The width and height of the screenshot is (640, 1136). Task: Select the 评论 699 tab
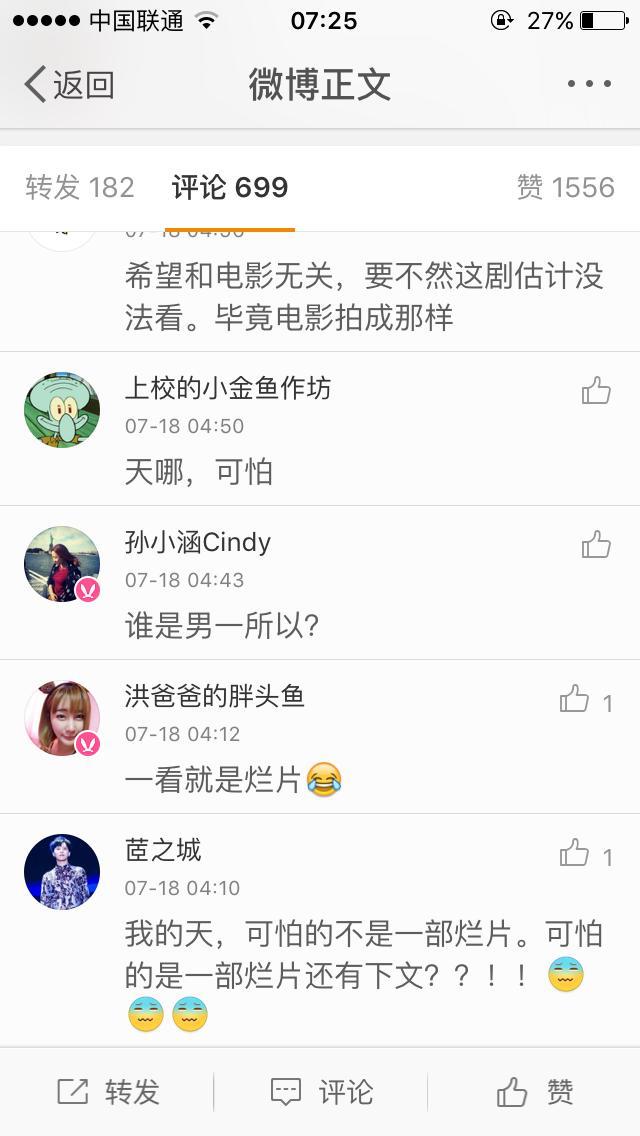coord(230,187)
